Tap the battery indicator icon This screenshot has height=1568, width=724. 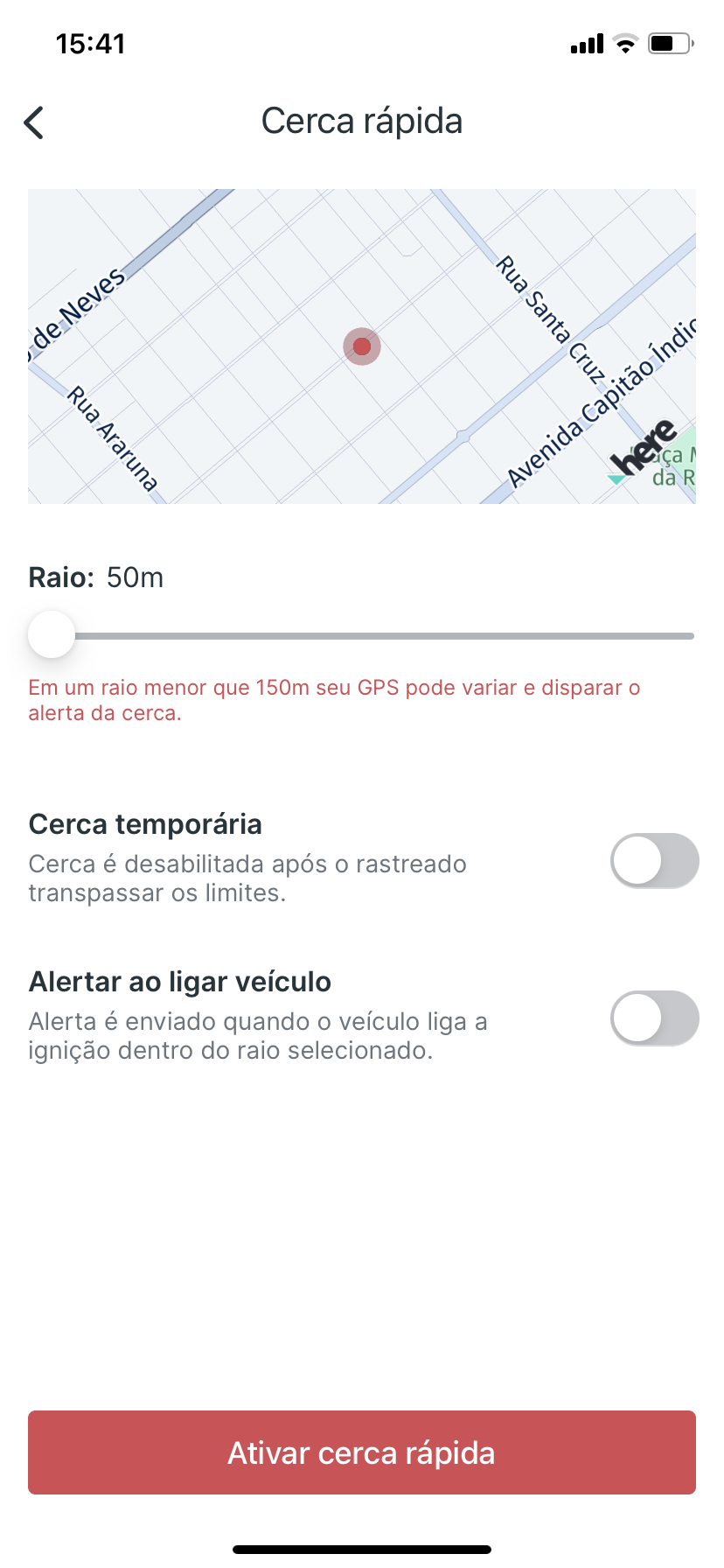tap(668, 42)
